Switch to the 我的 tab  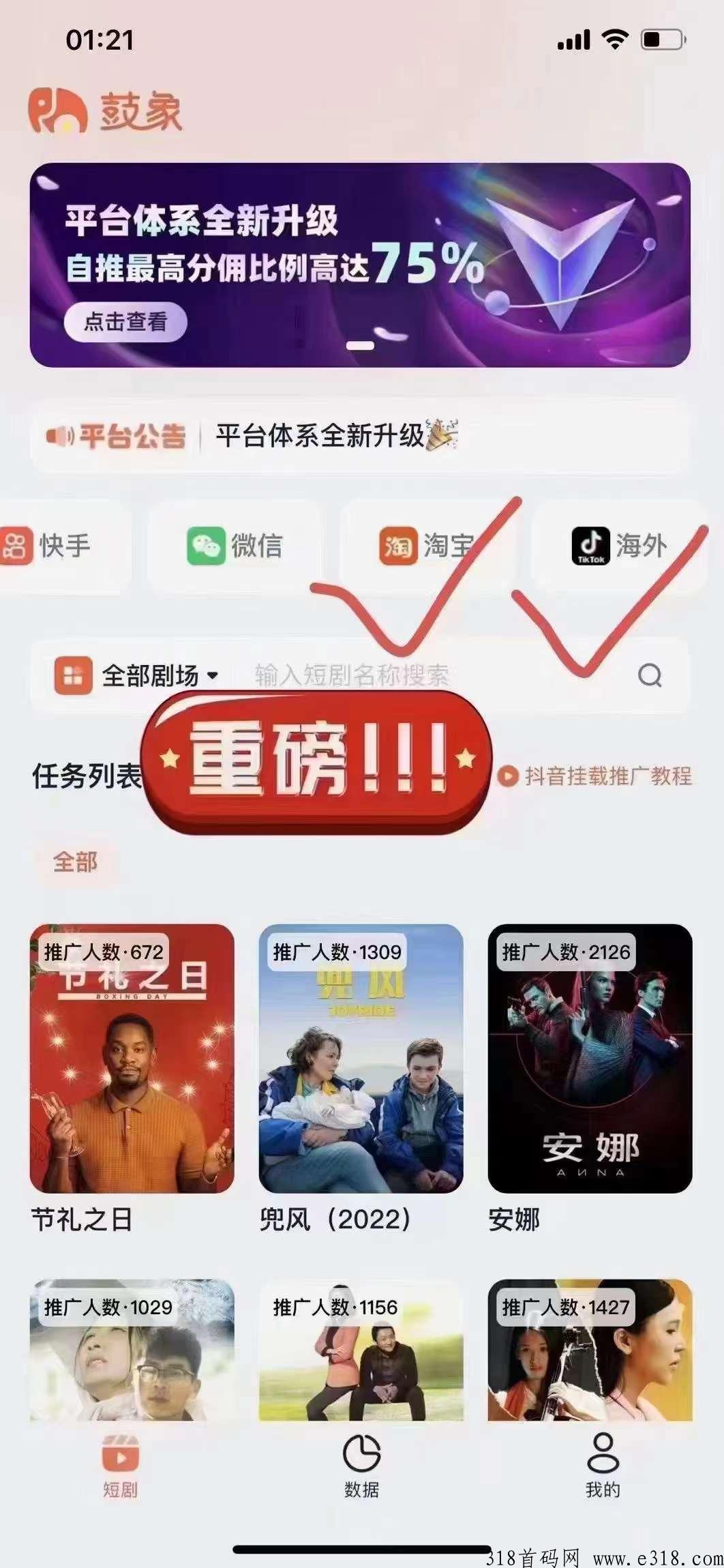(x=603, y=1466)
